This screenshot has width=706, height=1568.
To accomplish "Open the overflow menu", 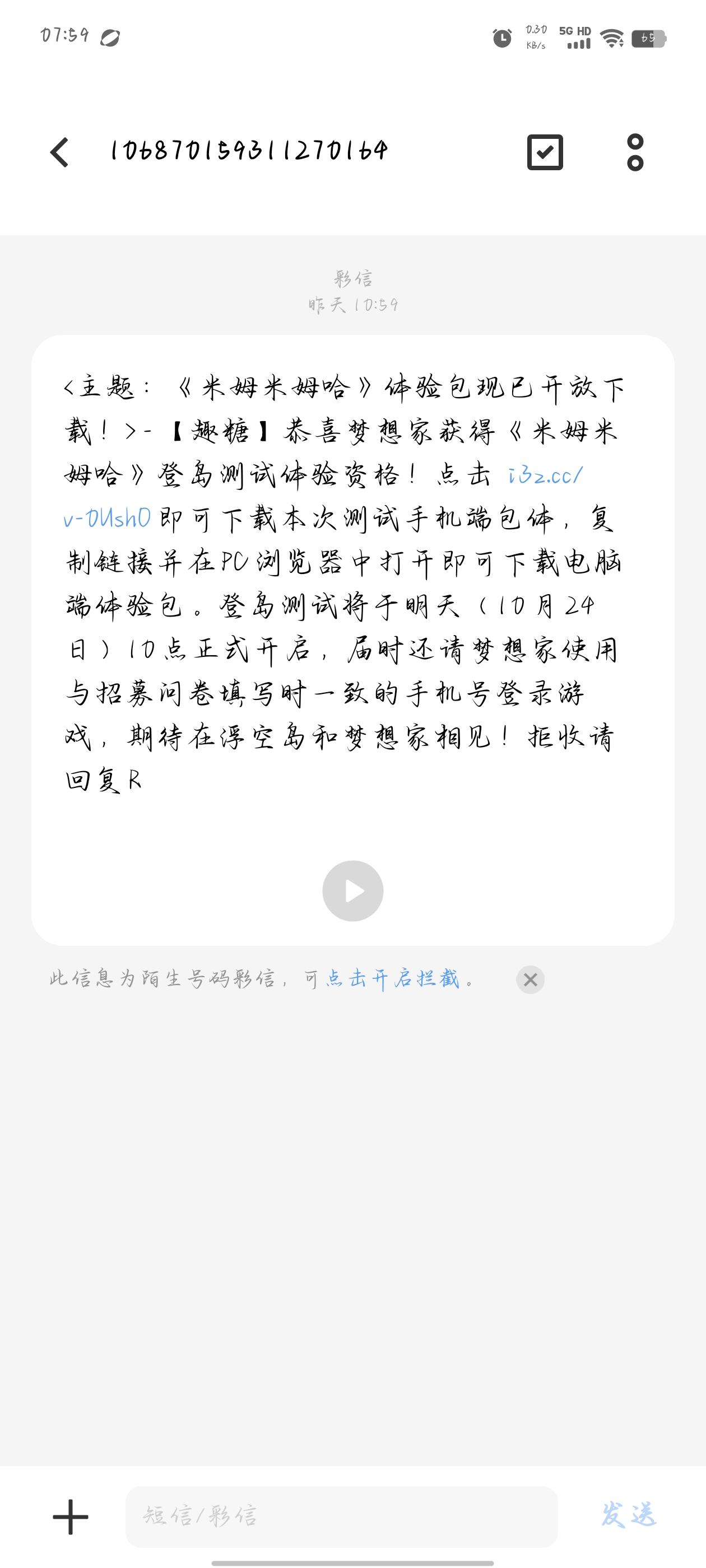I will [x=635, y=152].
